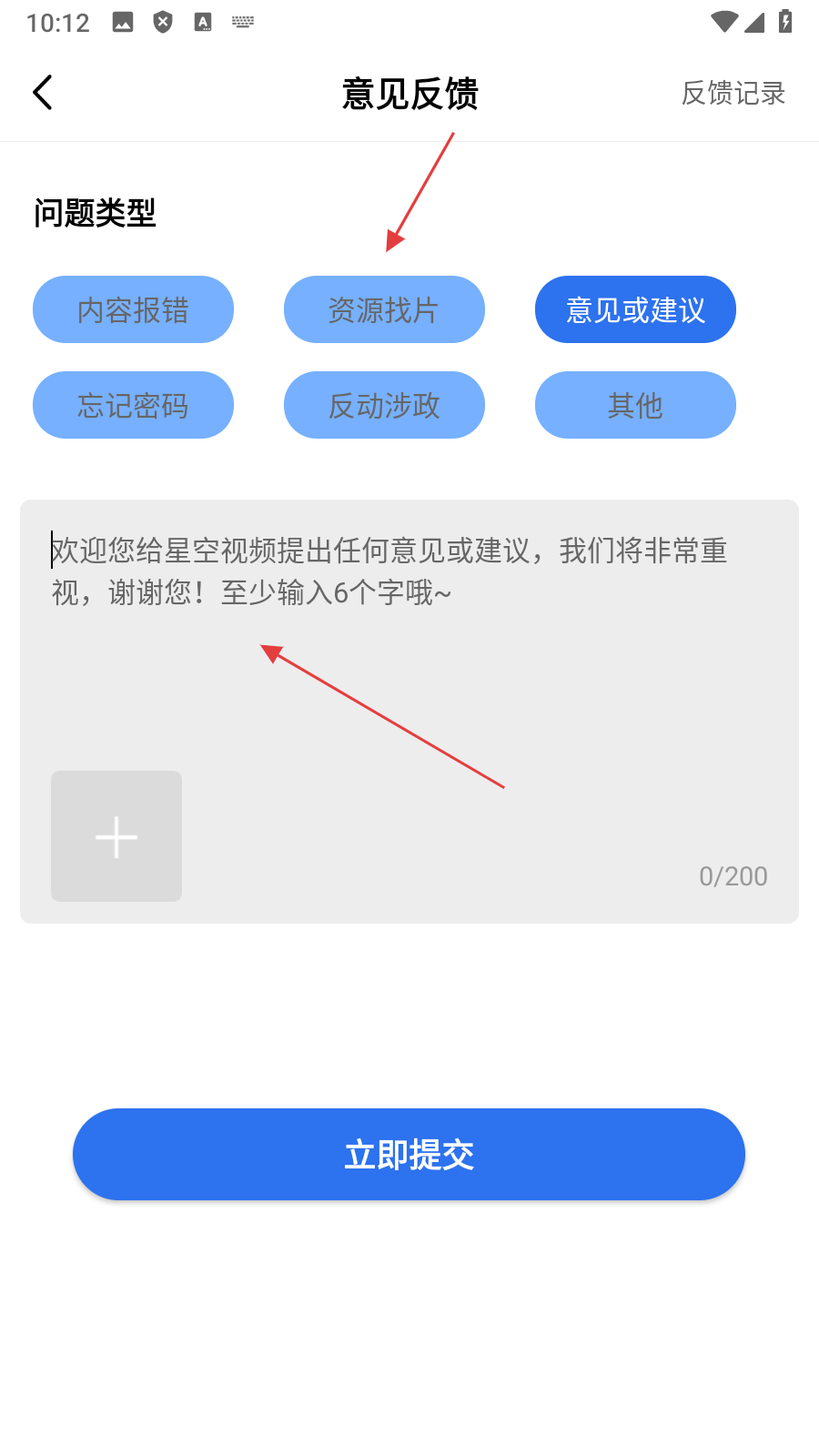This screenshot has height=1456, width=819.
Task: Focus the feedback text input field
Action: pyautogui.click(x=409, y=637)
